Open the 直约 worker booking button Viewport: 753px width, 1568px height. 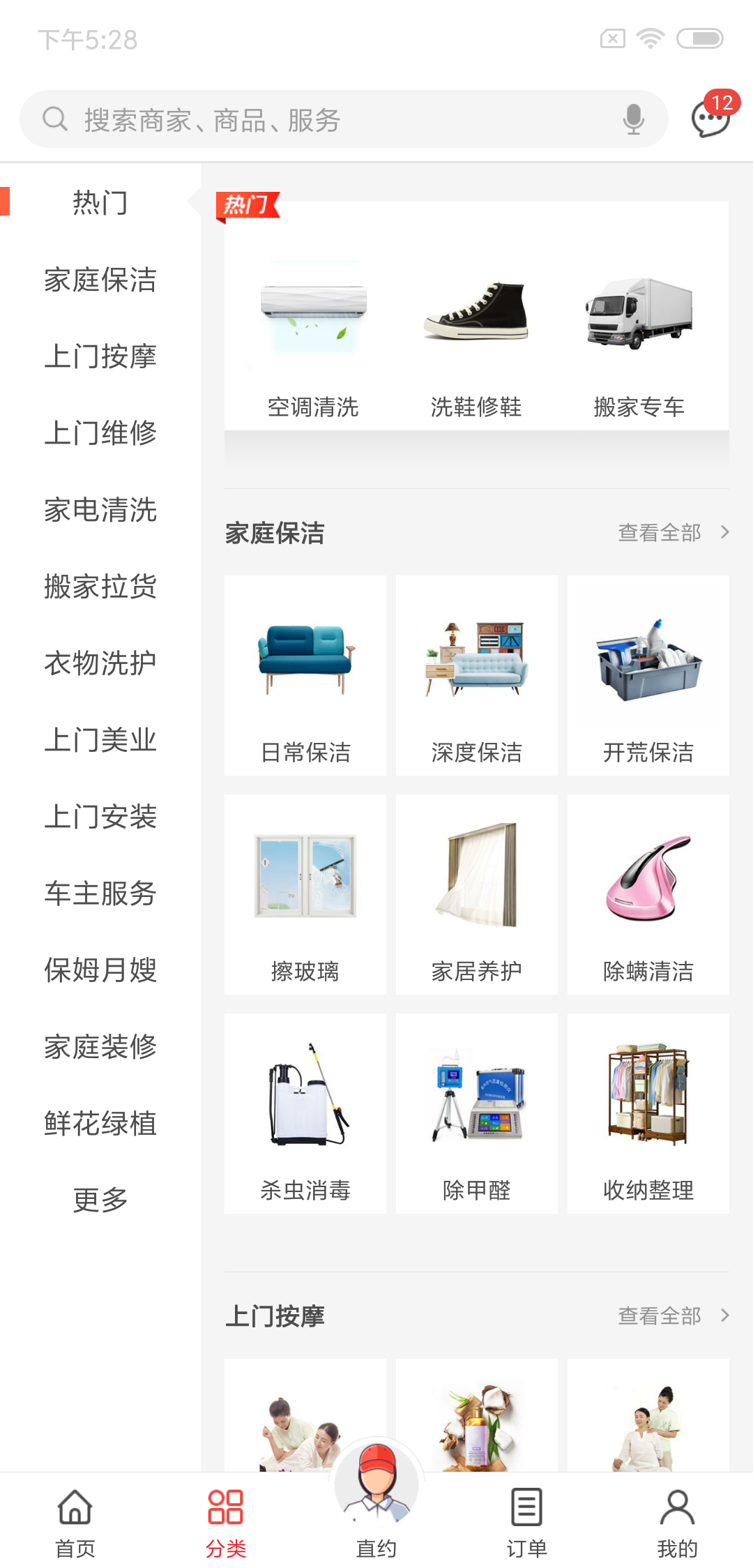point(376,1500)
